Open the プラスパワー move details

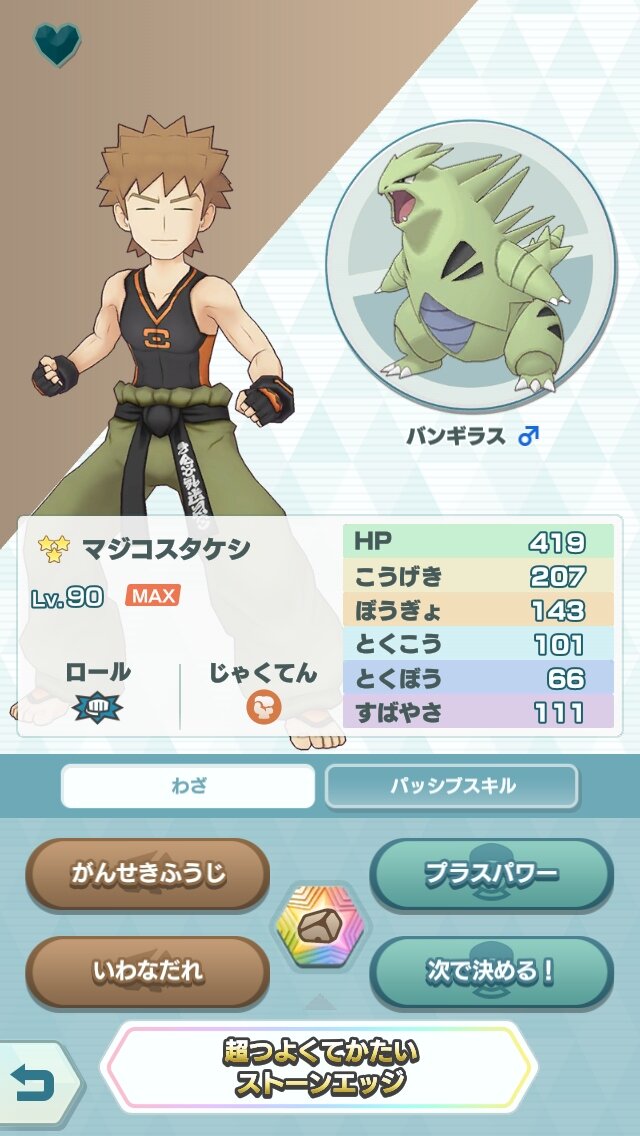(x=491, y=874)
